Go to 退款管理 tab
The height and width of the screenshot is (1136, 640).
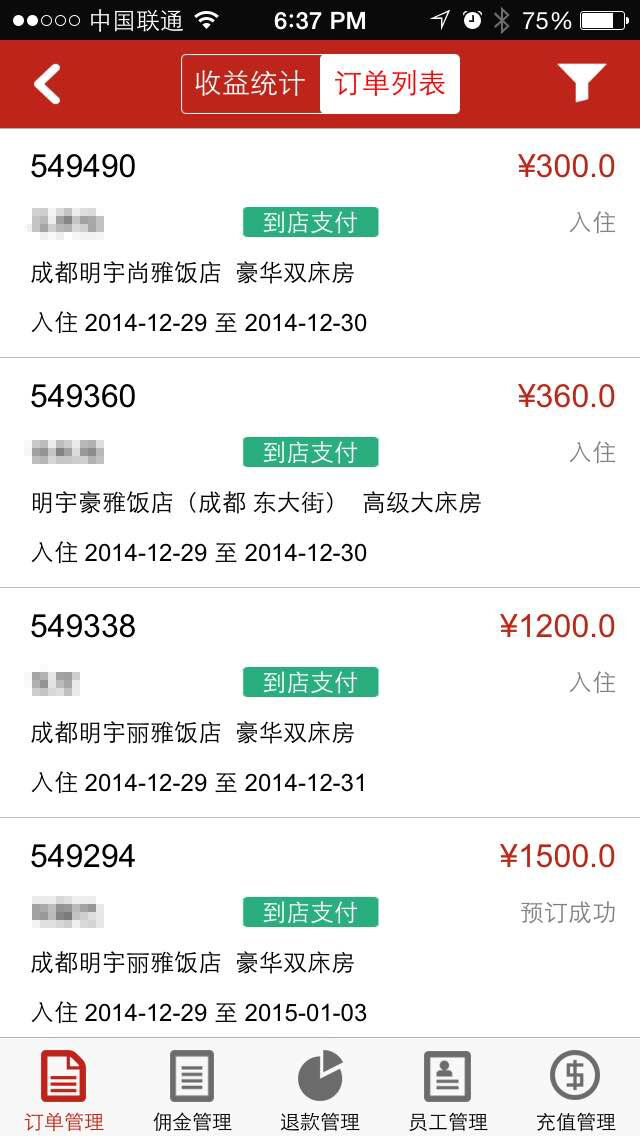320,1088
